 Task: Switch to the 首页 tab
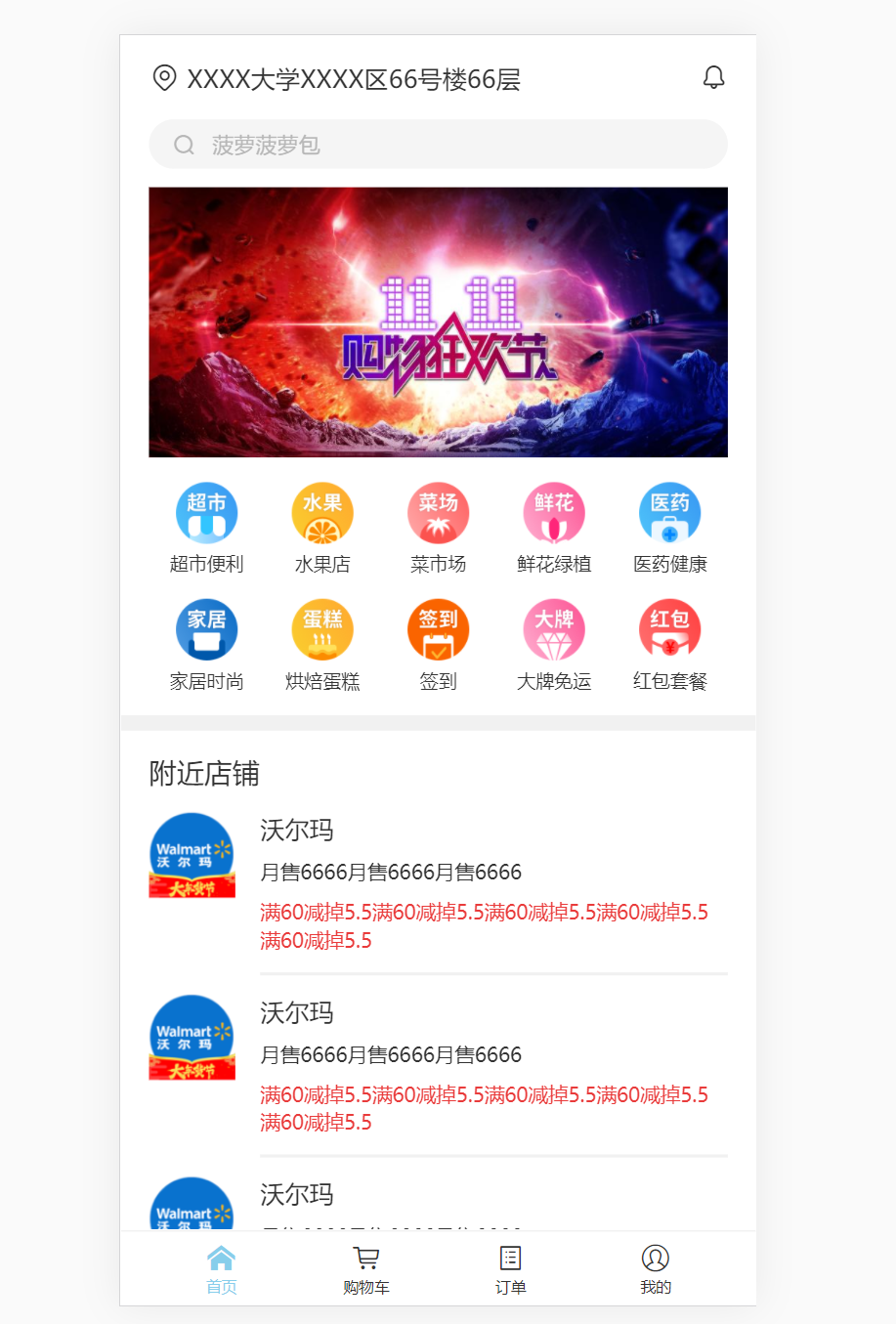(222, 1269)
